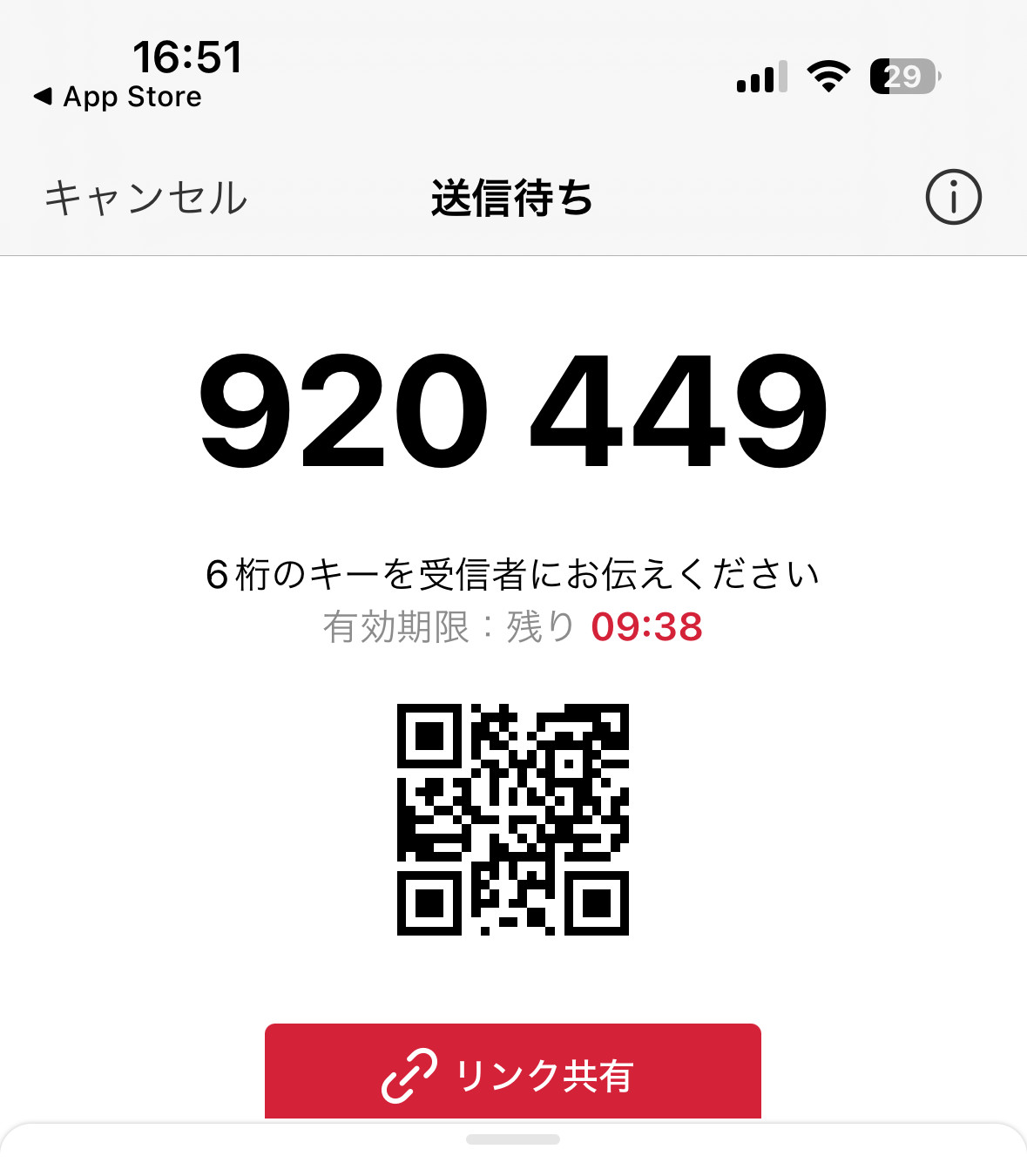This screenshot has width=1027, height=1176.
Task: Tap キャンセル to cancel sending
Action: (146, 198)
